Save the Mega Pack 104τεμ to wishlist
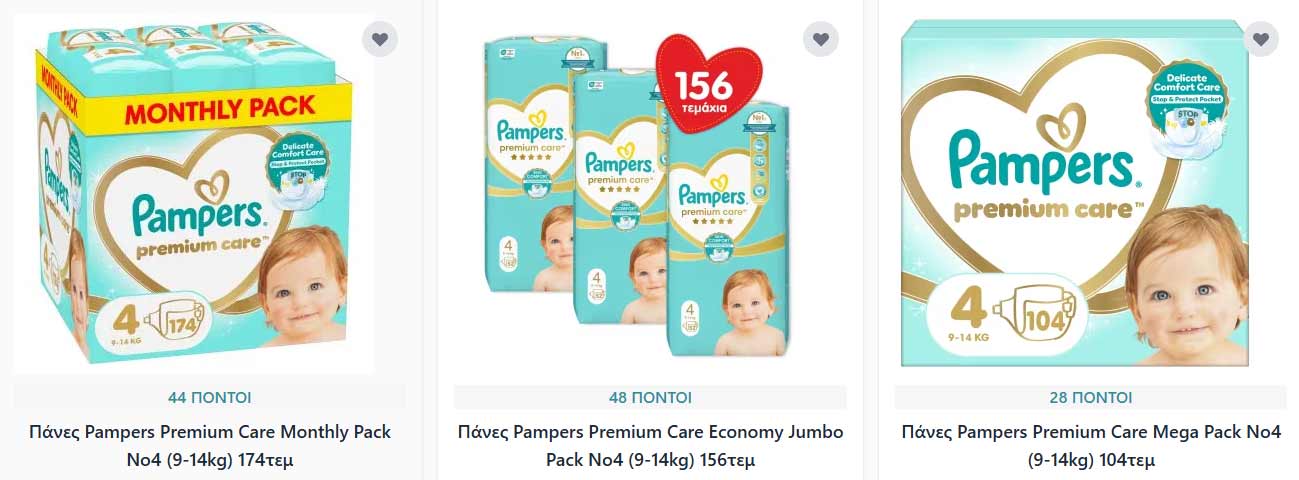1299x480 pixels. pyautogui.click(x=1261, y=39)
